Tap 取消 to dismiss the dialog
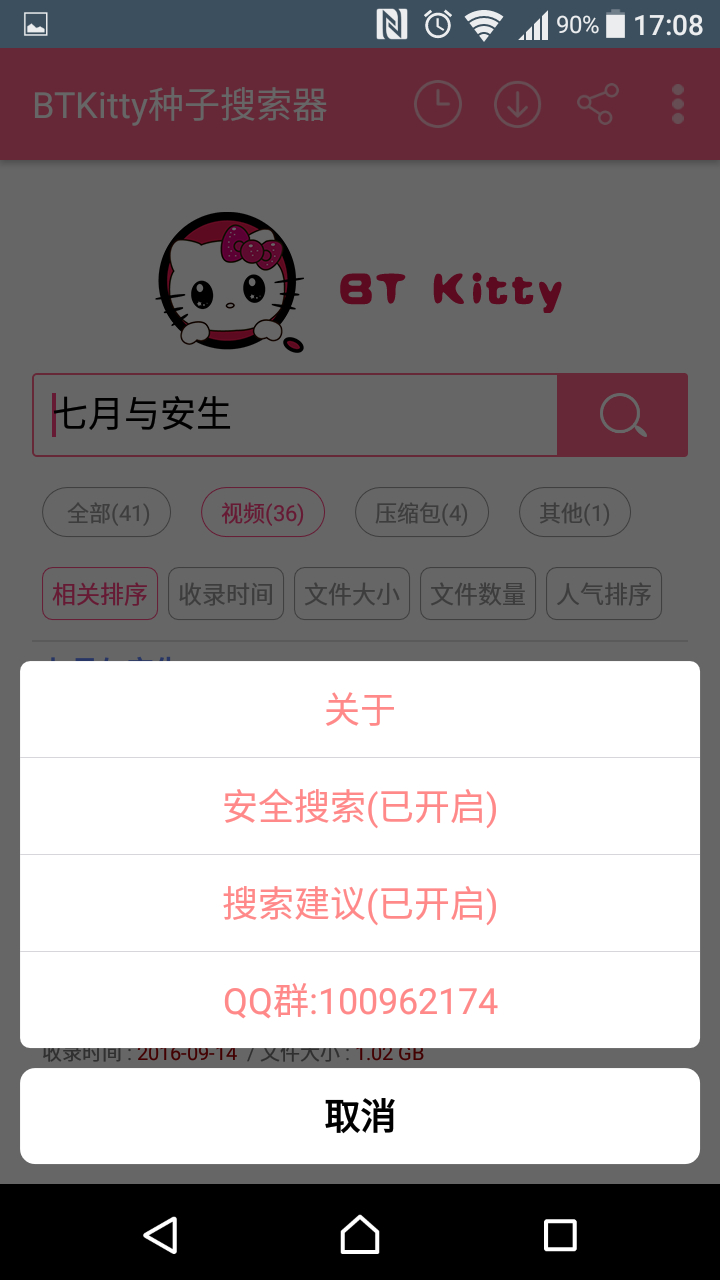 [360, 1116]
